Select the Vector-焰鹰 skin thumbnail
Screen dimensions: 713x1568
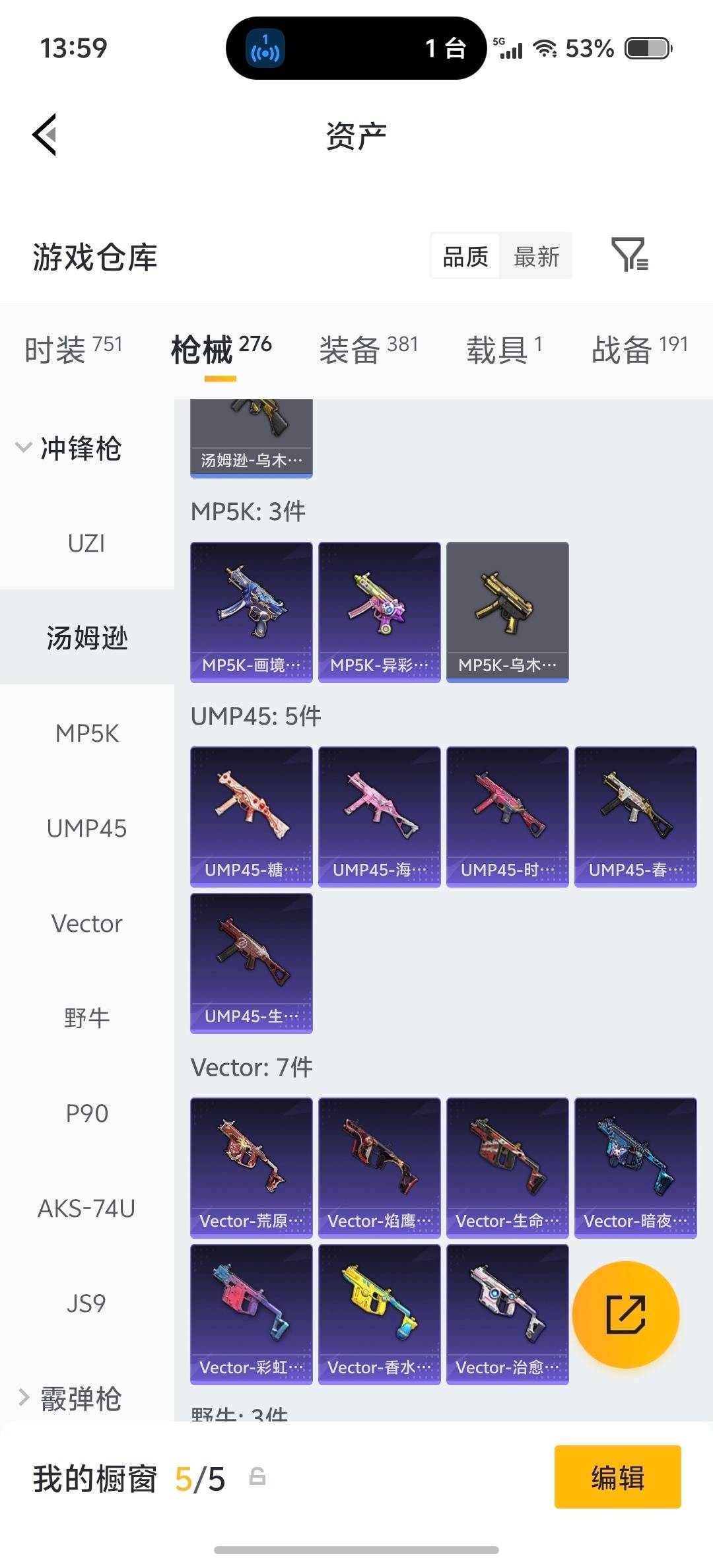379,1168
